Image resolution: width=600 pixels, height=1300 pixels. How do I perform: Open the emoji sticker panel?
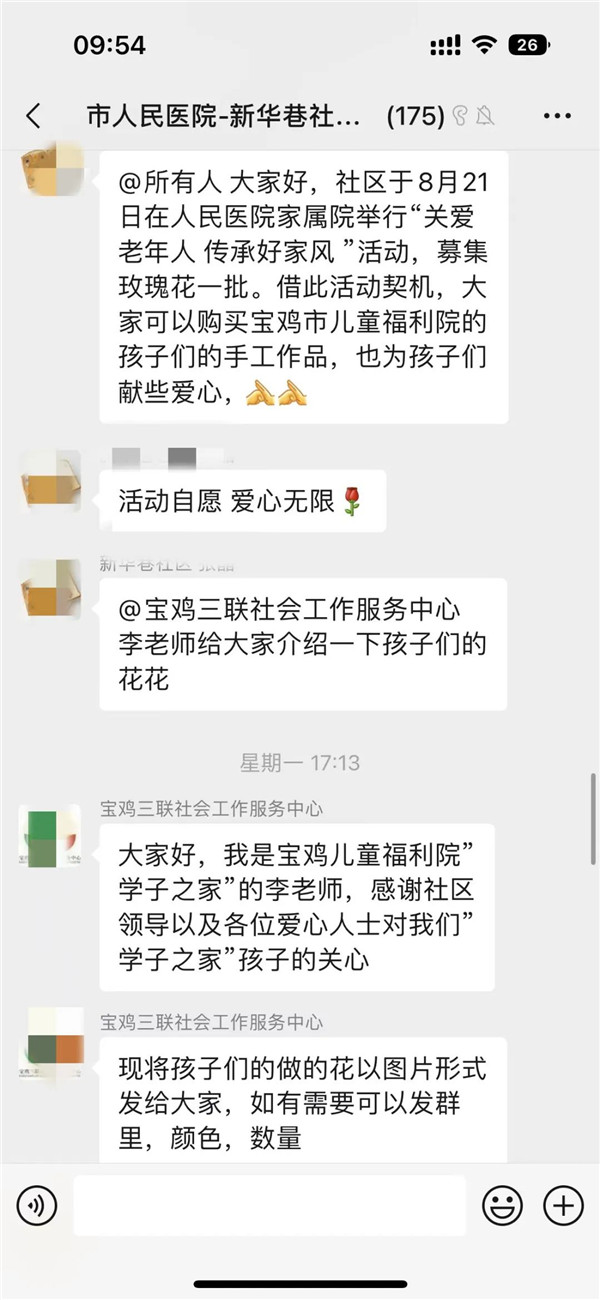(x=502, y=1206)
